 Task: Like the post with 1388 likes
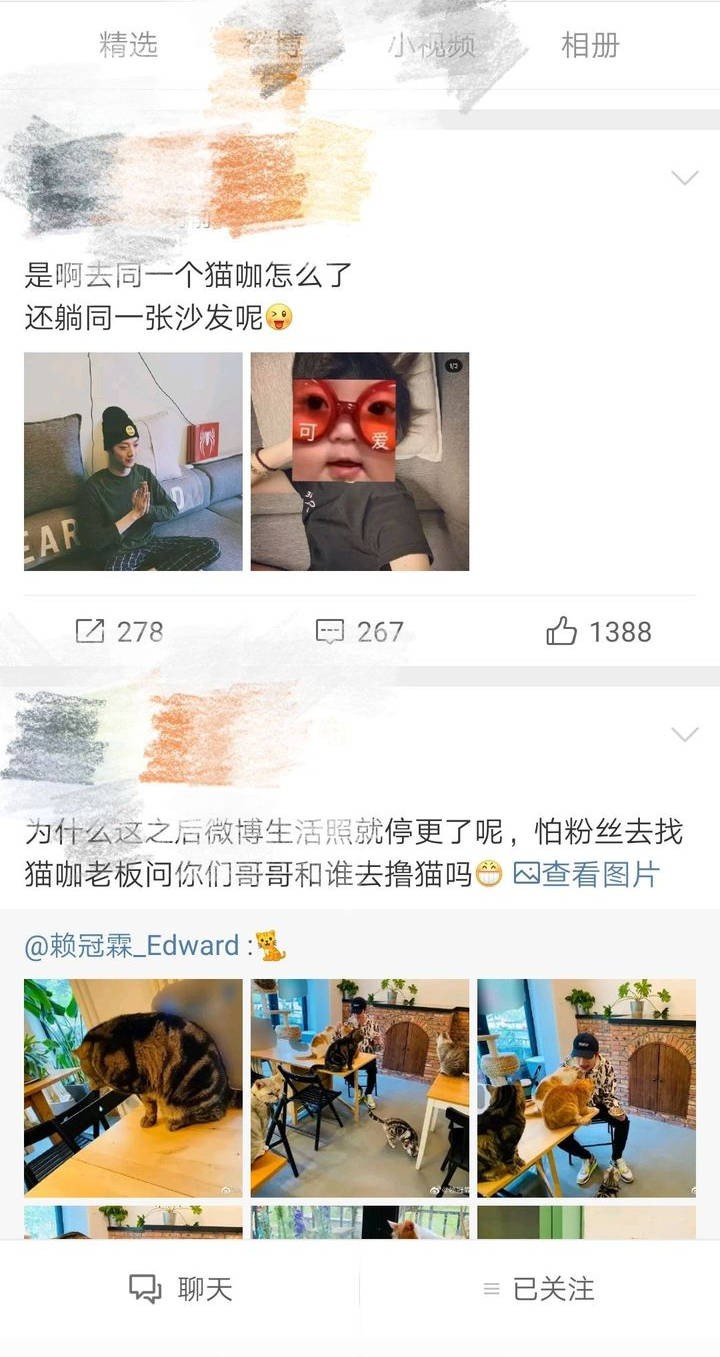(x=598, y=632)
